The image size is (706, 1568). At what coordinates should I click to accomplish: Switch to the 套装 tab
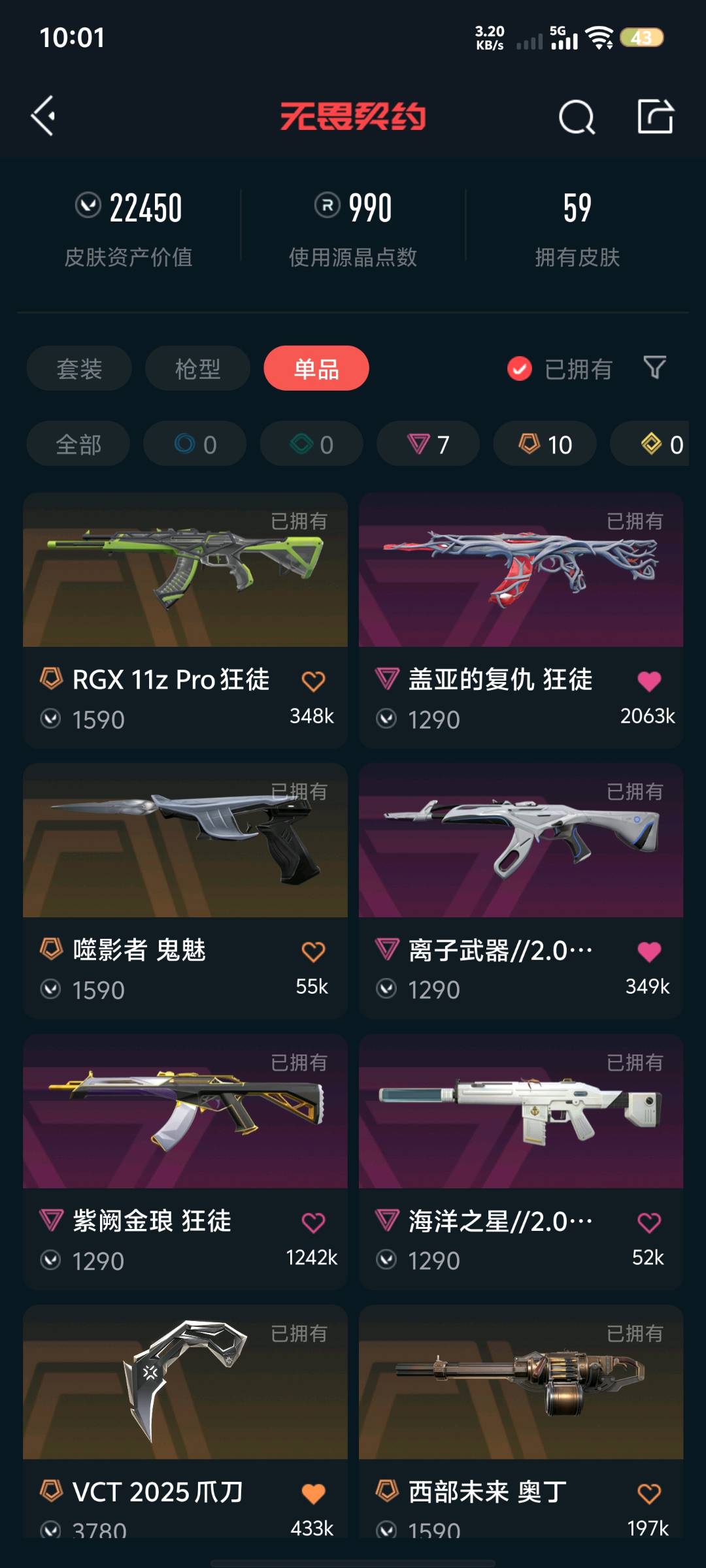[x=79, y=368]
